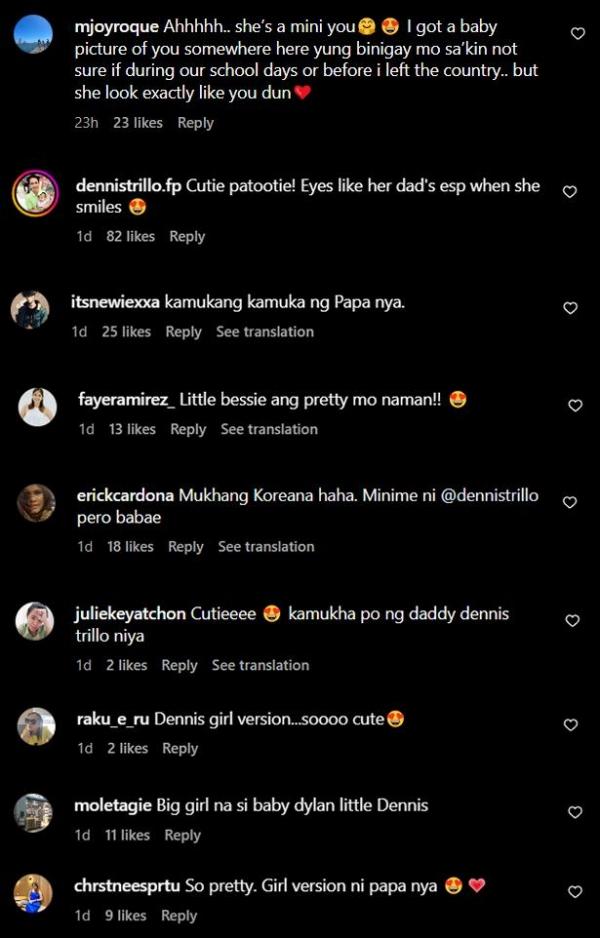Reply to mjoyroque's comment
600x938 pixels.
195,123
